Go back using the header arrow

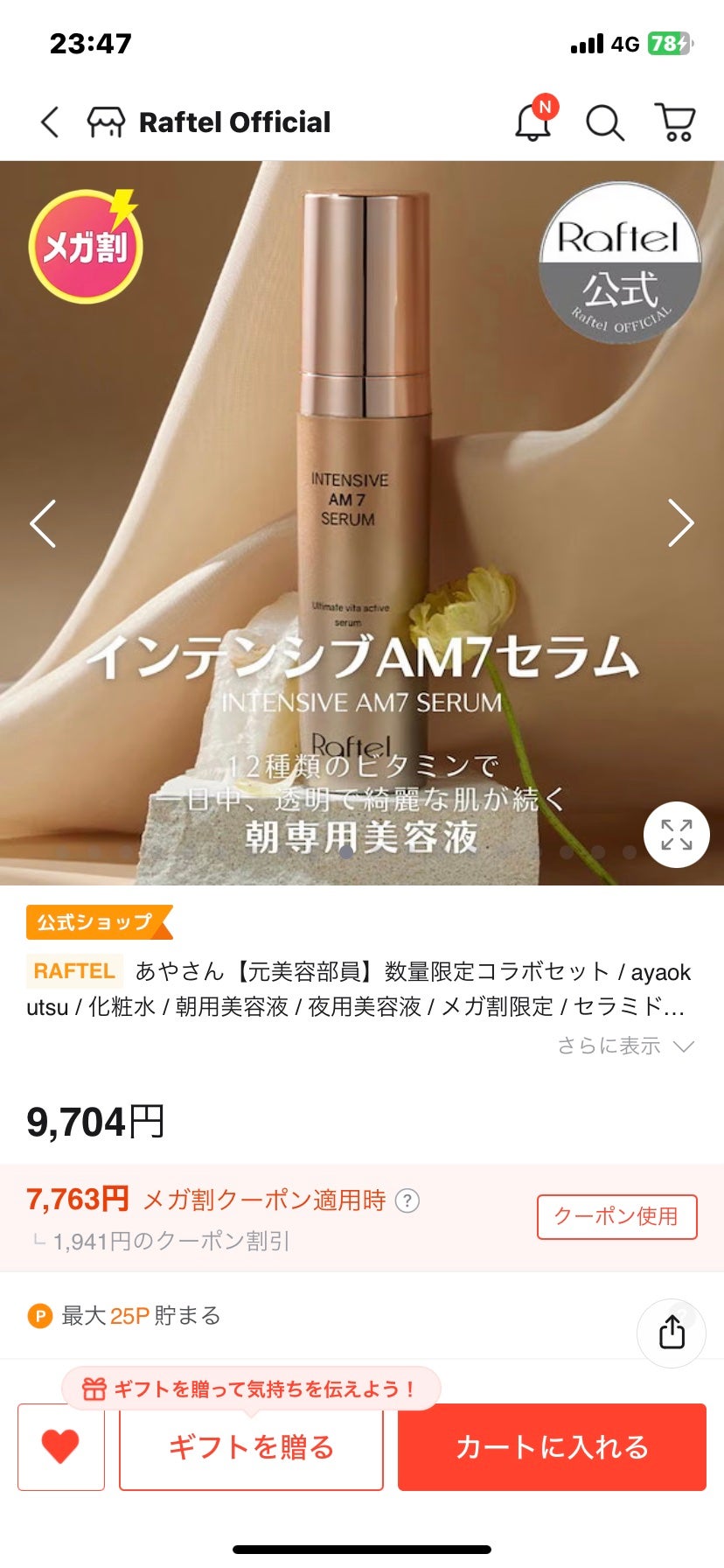[x=50, y=122]
